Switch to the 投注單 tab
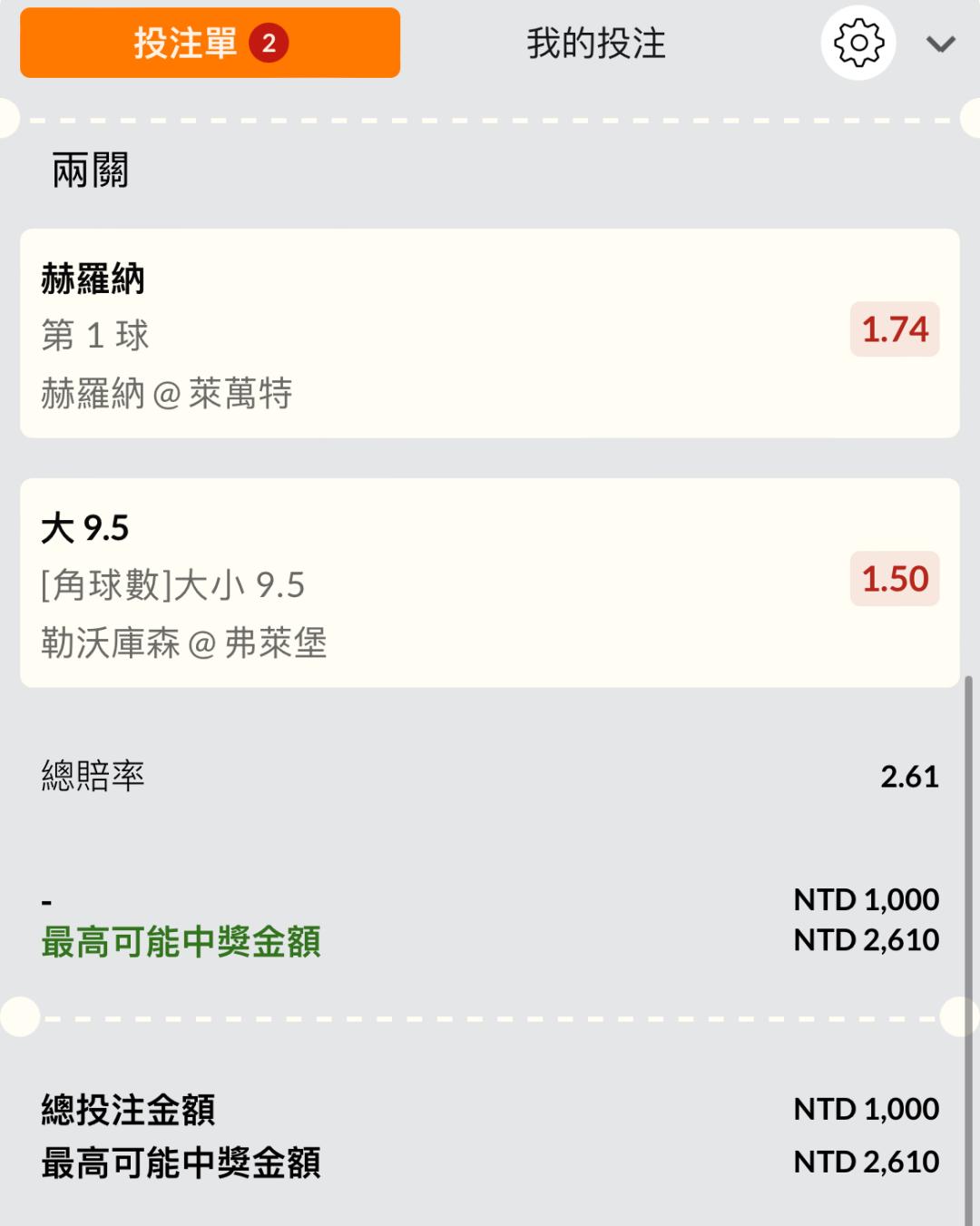 click(210, 43)
